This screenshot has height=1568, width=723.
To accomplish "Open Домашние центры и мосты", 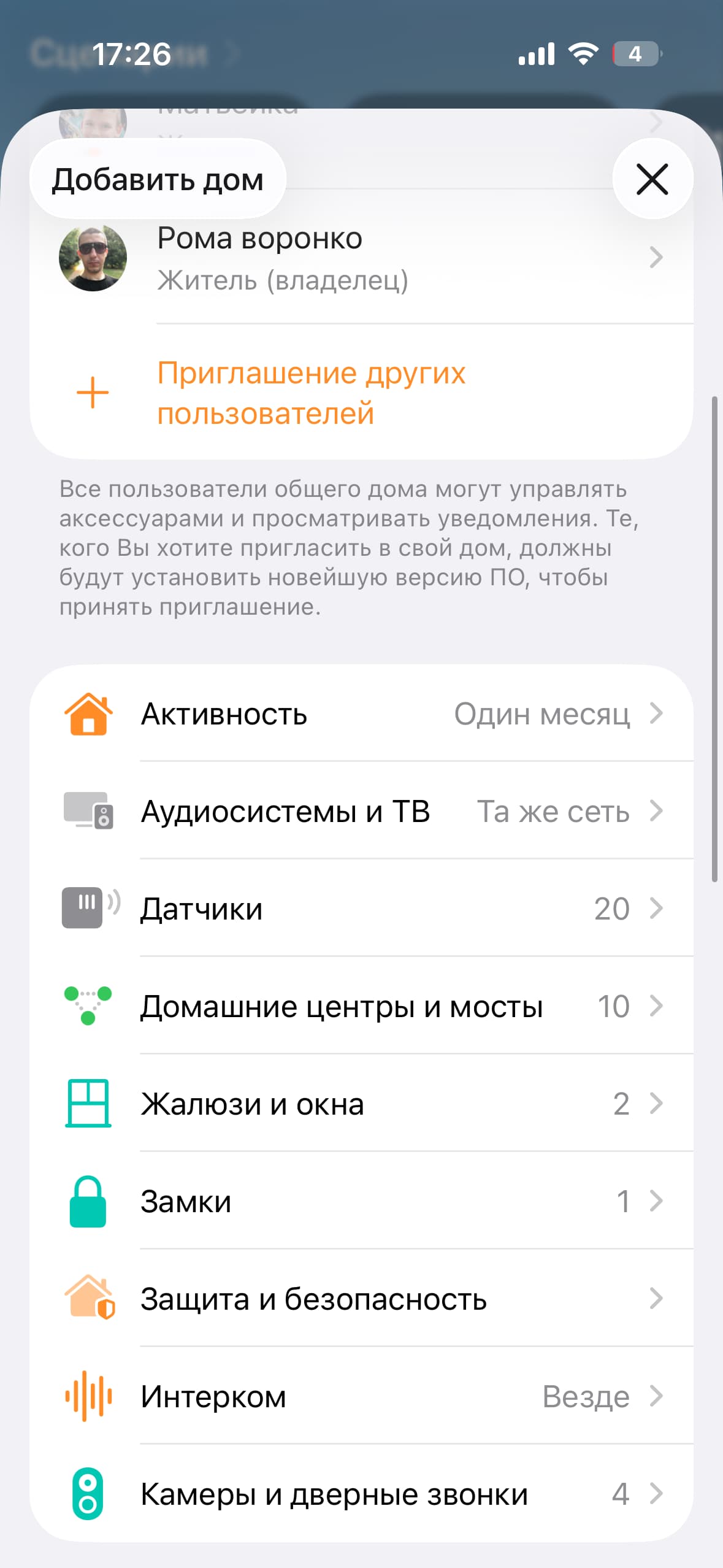I will point(362,1006).
